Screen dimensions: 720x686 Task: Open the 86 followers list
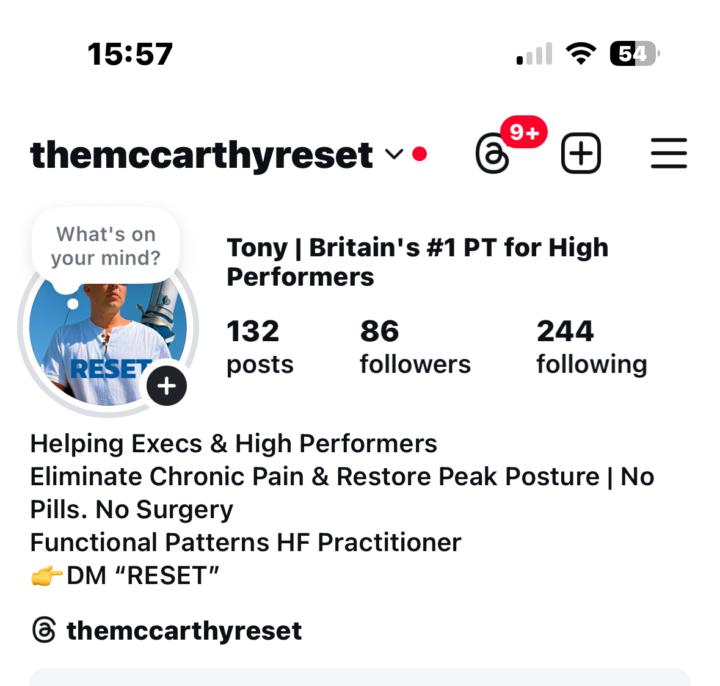coord(414,346)
